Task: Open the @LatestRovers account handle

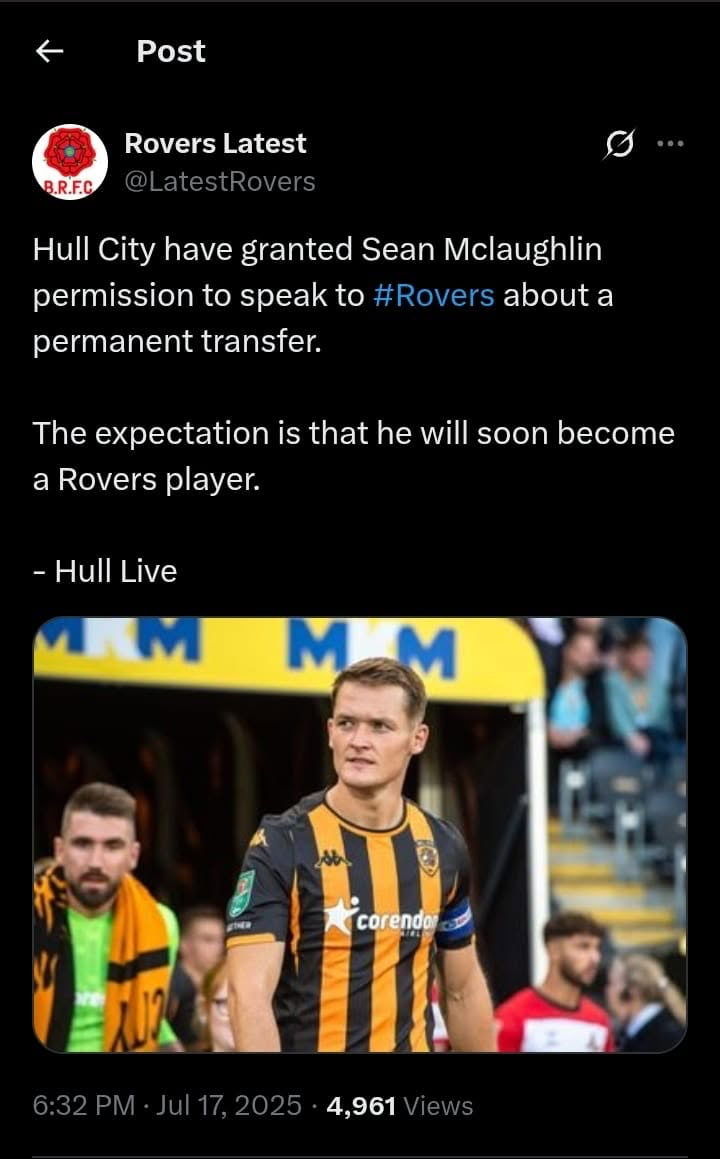Action: 220,182
